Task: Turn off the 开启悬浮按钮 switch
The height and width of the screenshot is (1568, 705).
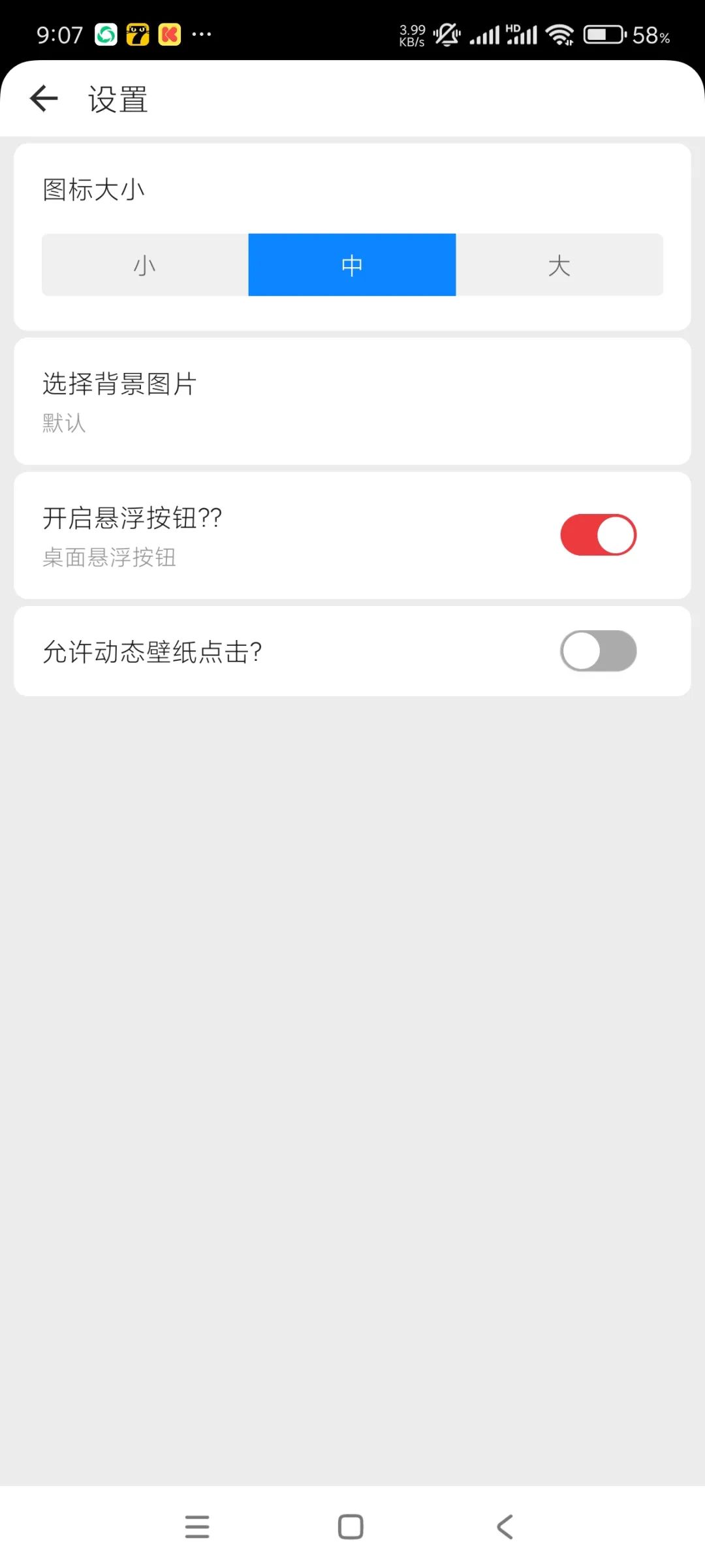Action: [598, 535]
